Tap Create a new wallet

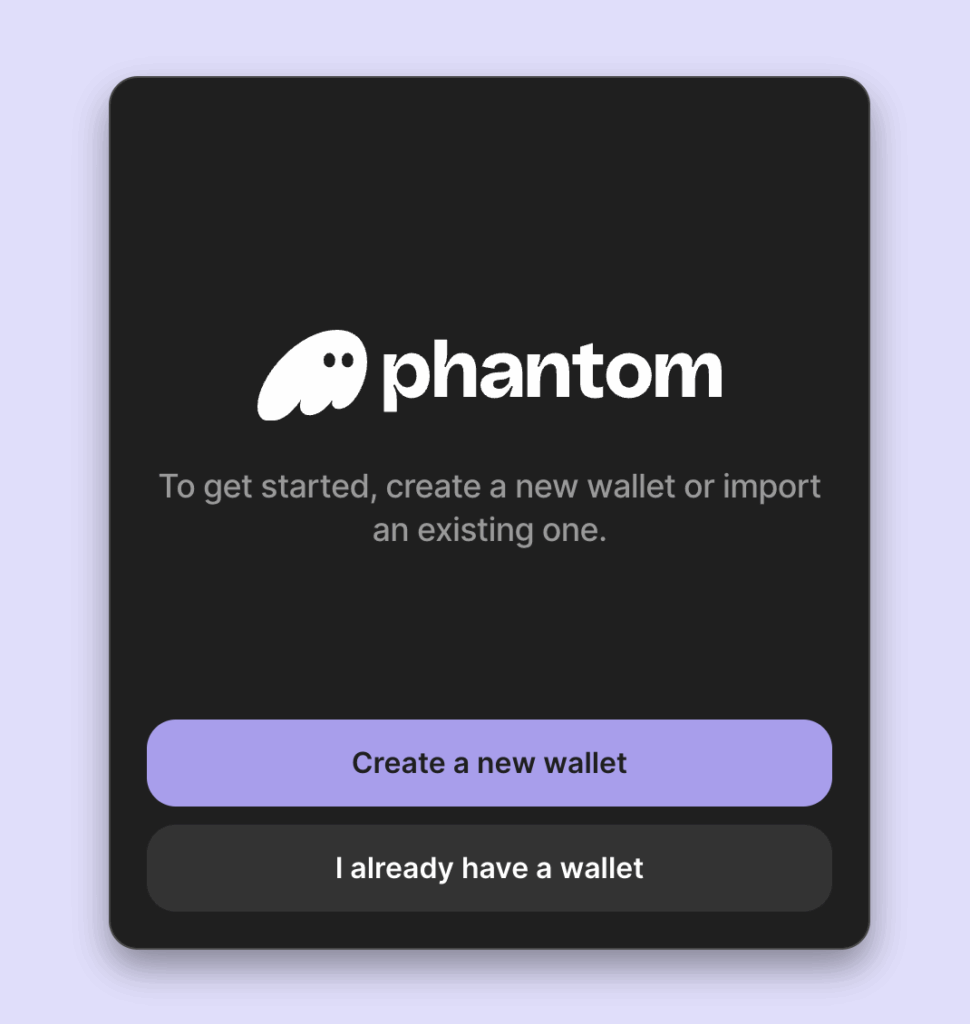click(x=489, y=763)
